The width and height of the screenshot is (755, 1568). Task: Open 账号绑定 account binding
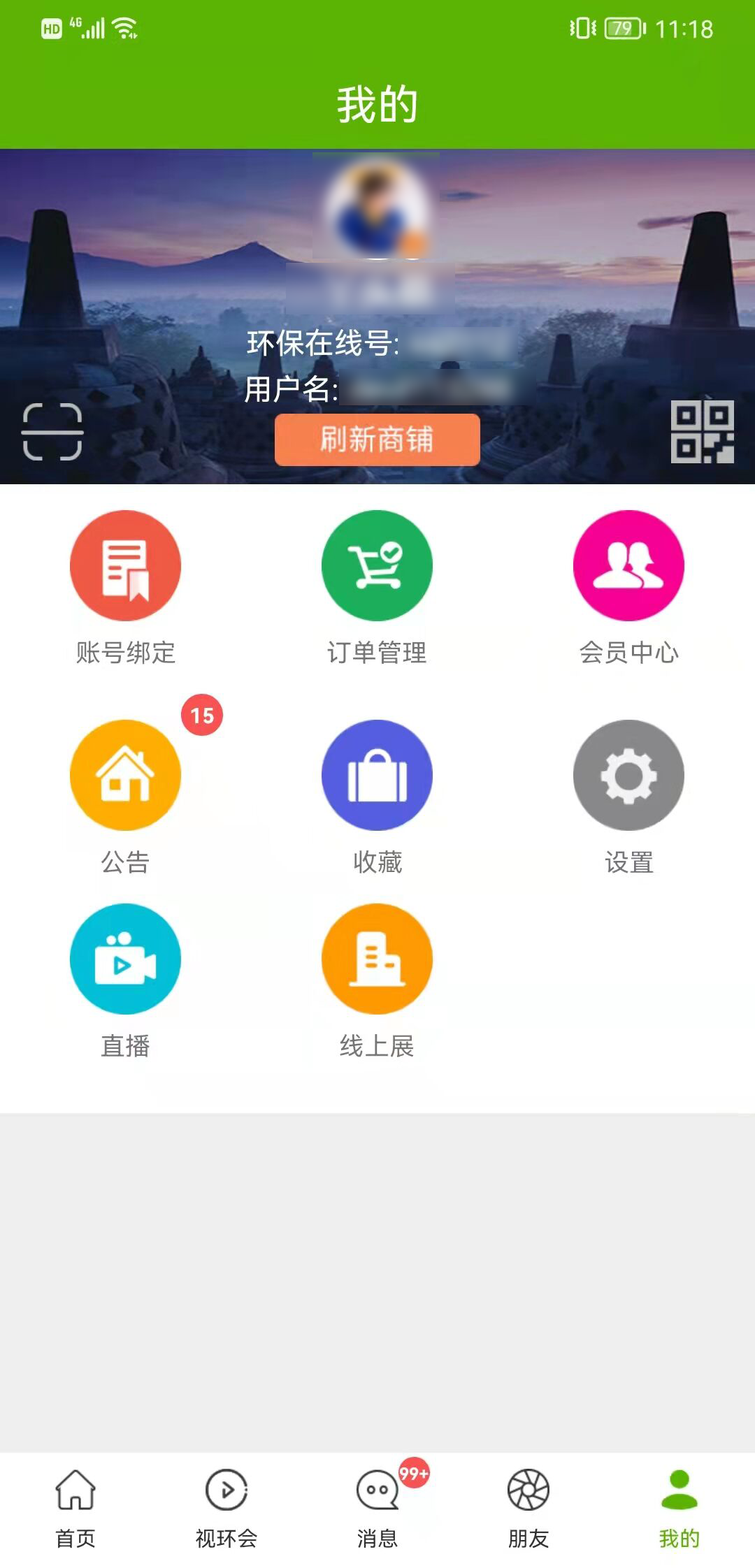125,565
